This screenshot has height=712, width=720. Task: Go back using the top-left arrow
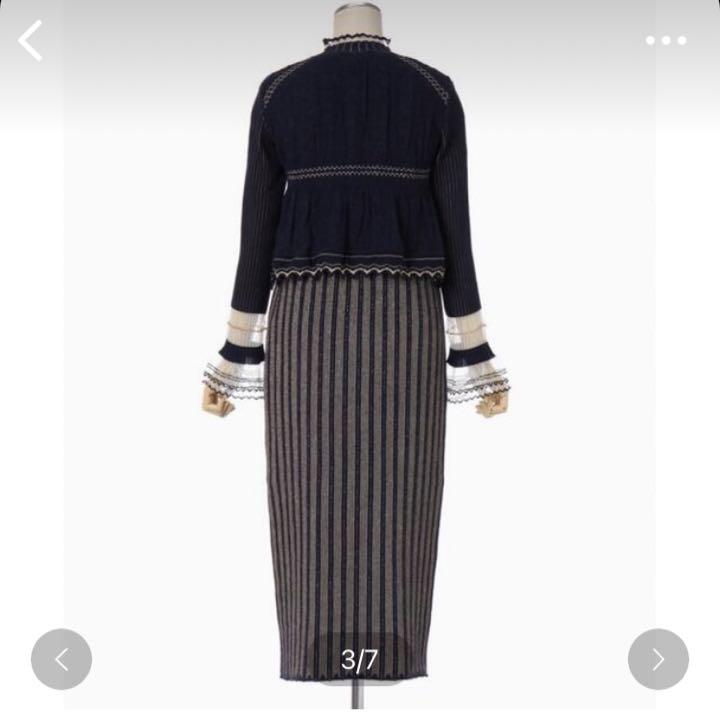(31, 41)
